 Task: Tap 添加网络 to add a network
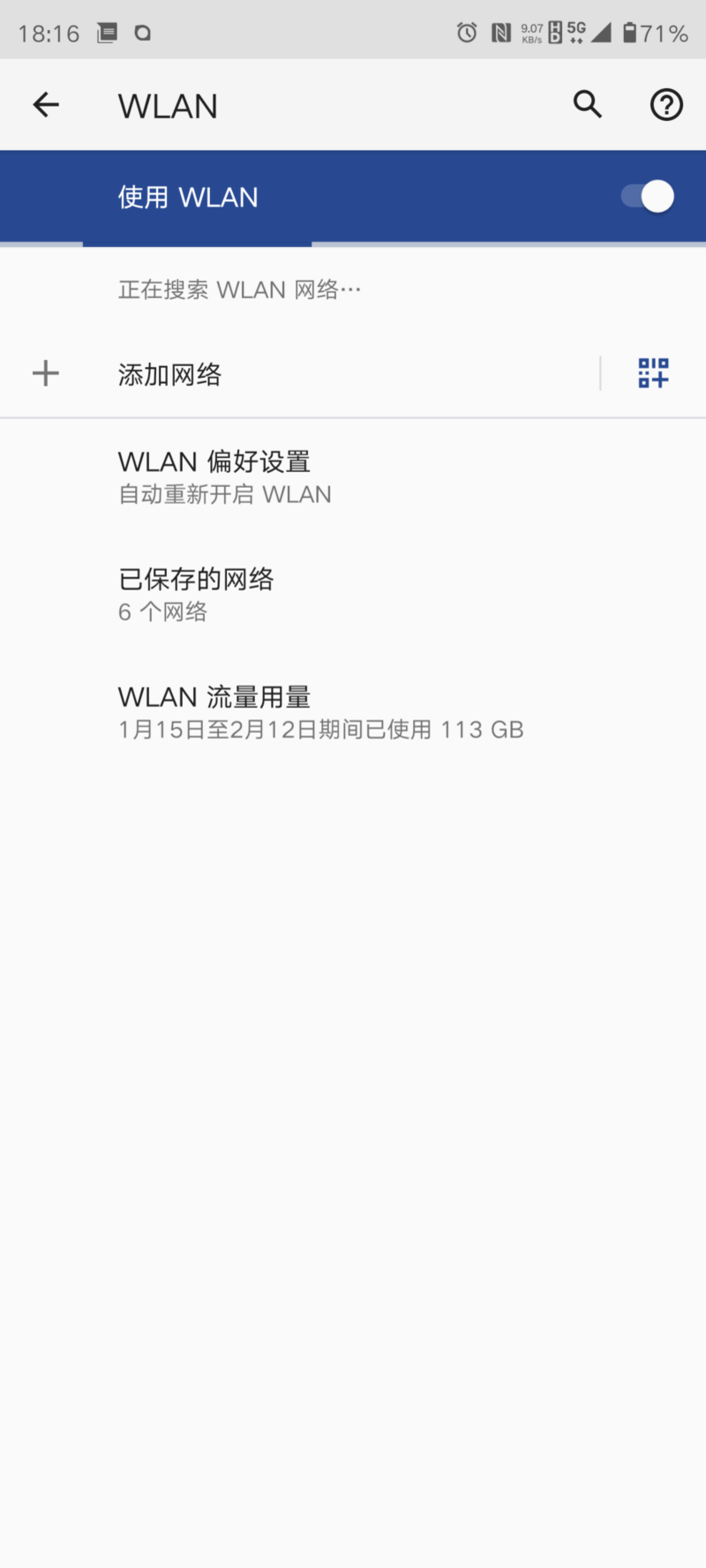(170, 374)
